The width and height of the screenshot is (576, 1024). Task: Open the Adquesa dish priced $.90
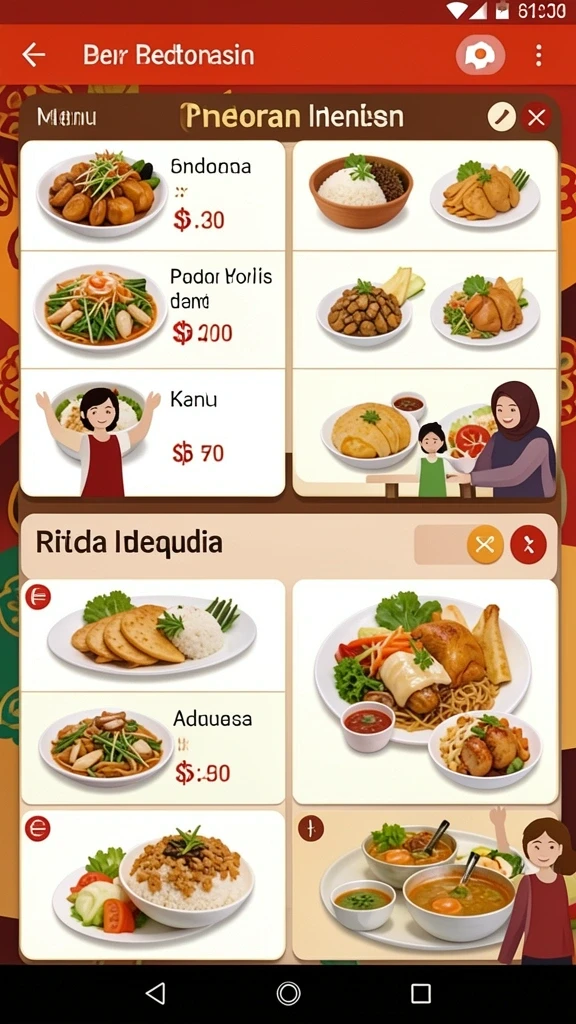(153, 748)
